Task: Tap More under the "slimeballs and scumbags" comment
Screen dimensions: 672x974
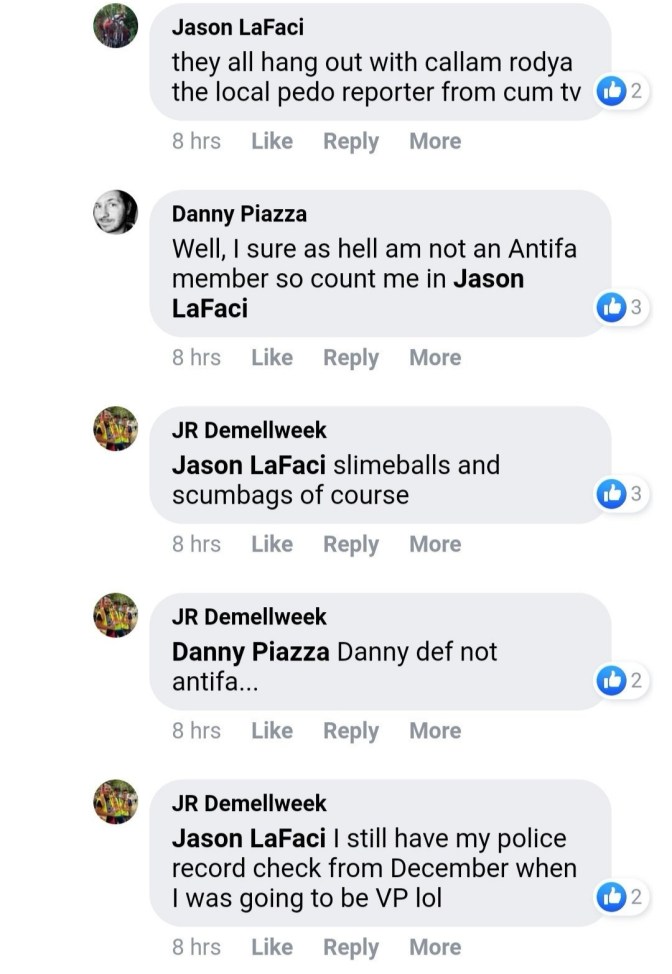Action: [434, 544]
